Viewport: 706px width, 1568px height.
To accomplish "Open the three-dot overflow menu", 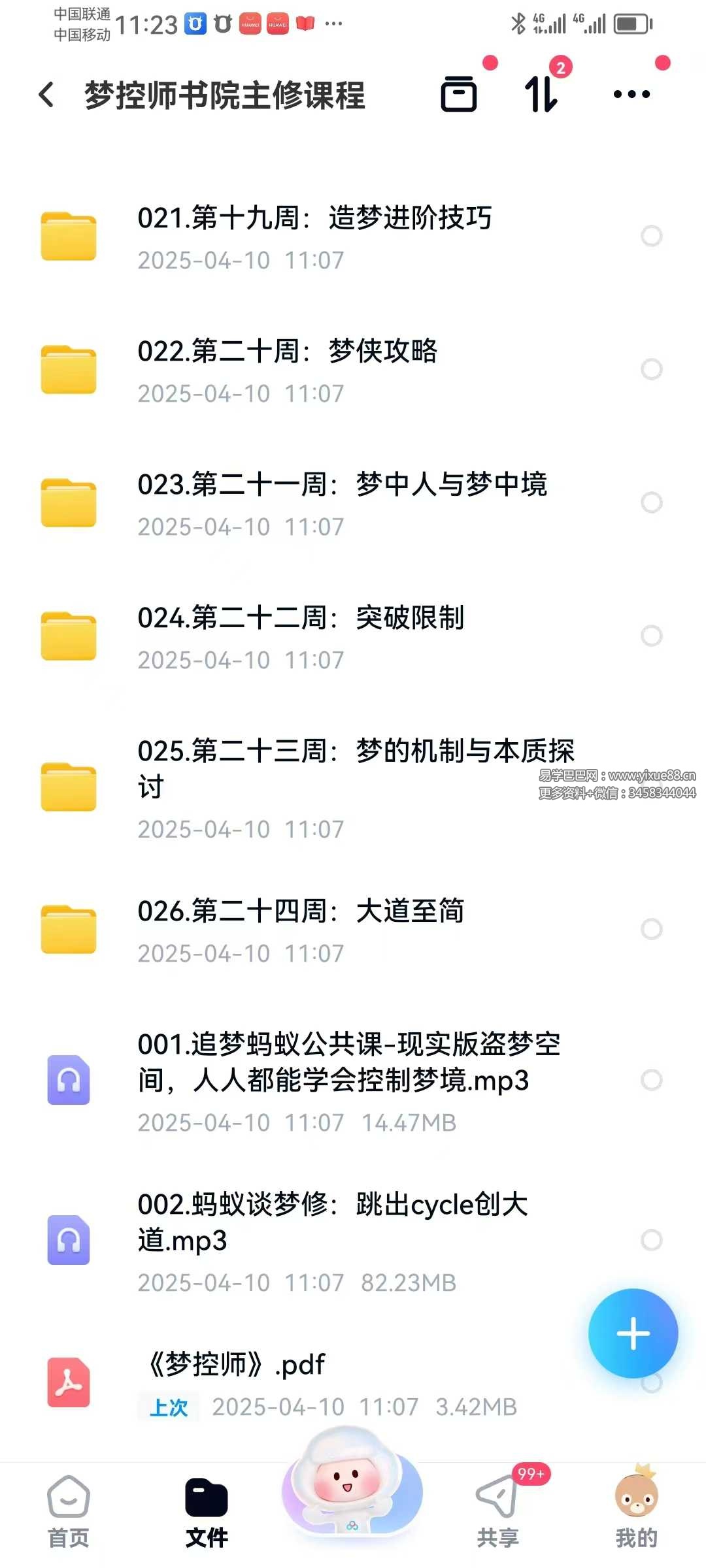I will [x=631, y=95].
